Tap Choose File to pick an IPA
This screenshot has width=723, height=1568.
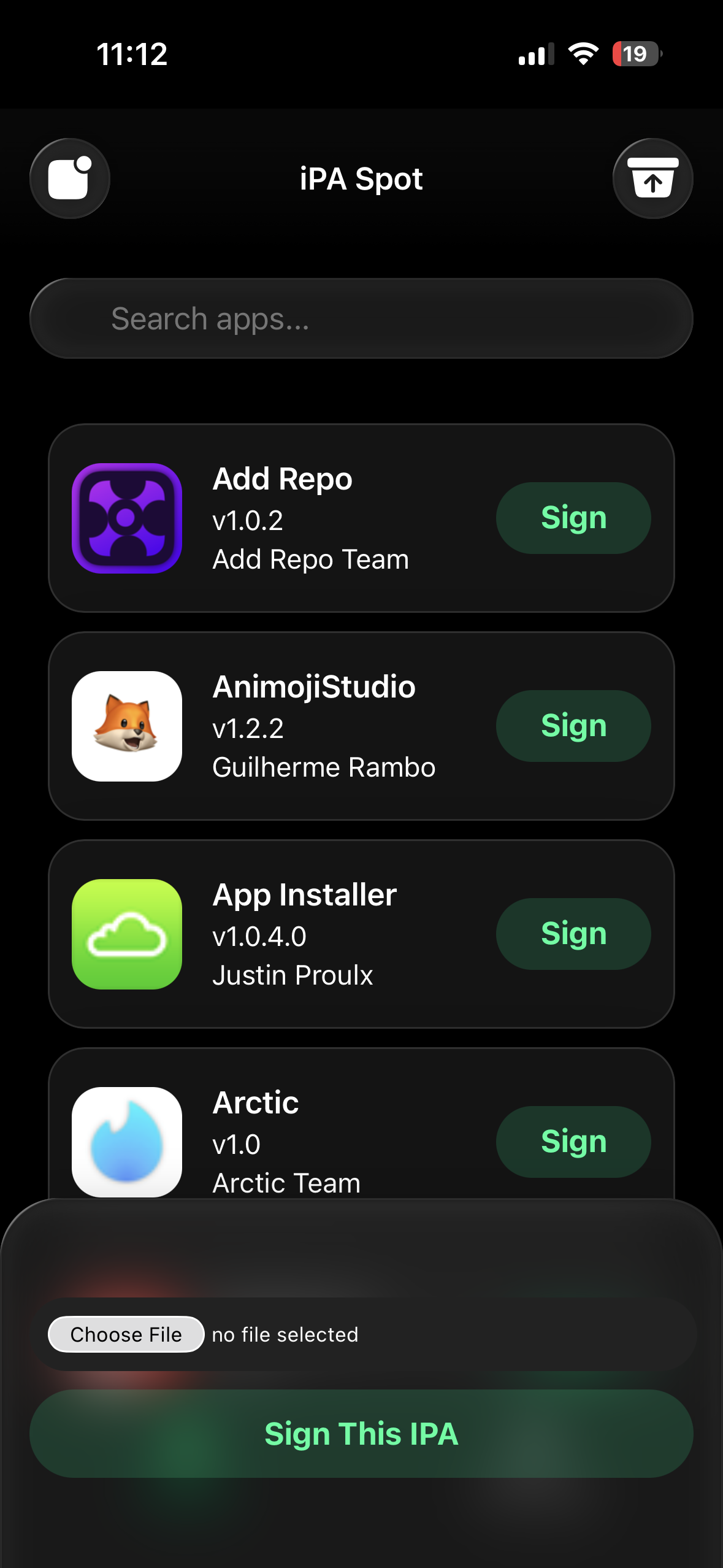point(126,1334)
